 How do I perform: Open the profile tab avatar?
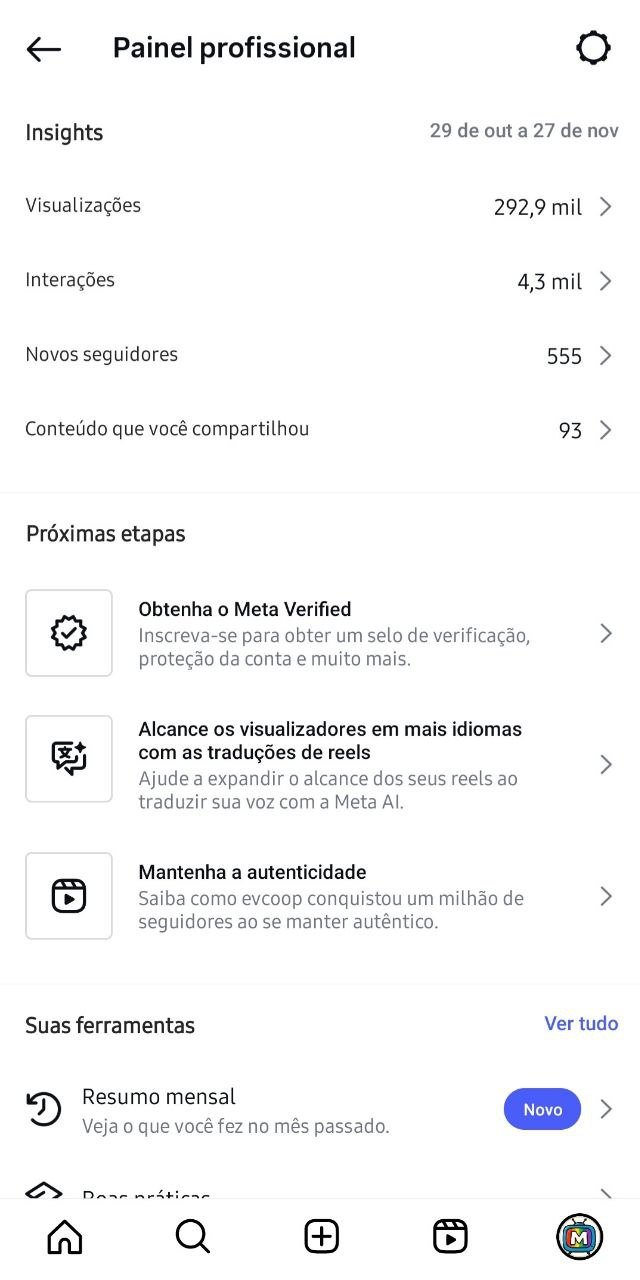coord(579,1237)
